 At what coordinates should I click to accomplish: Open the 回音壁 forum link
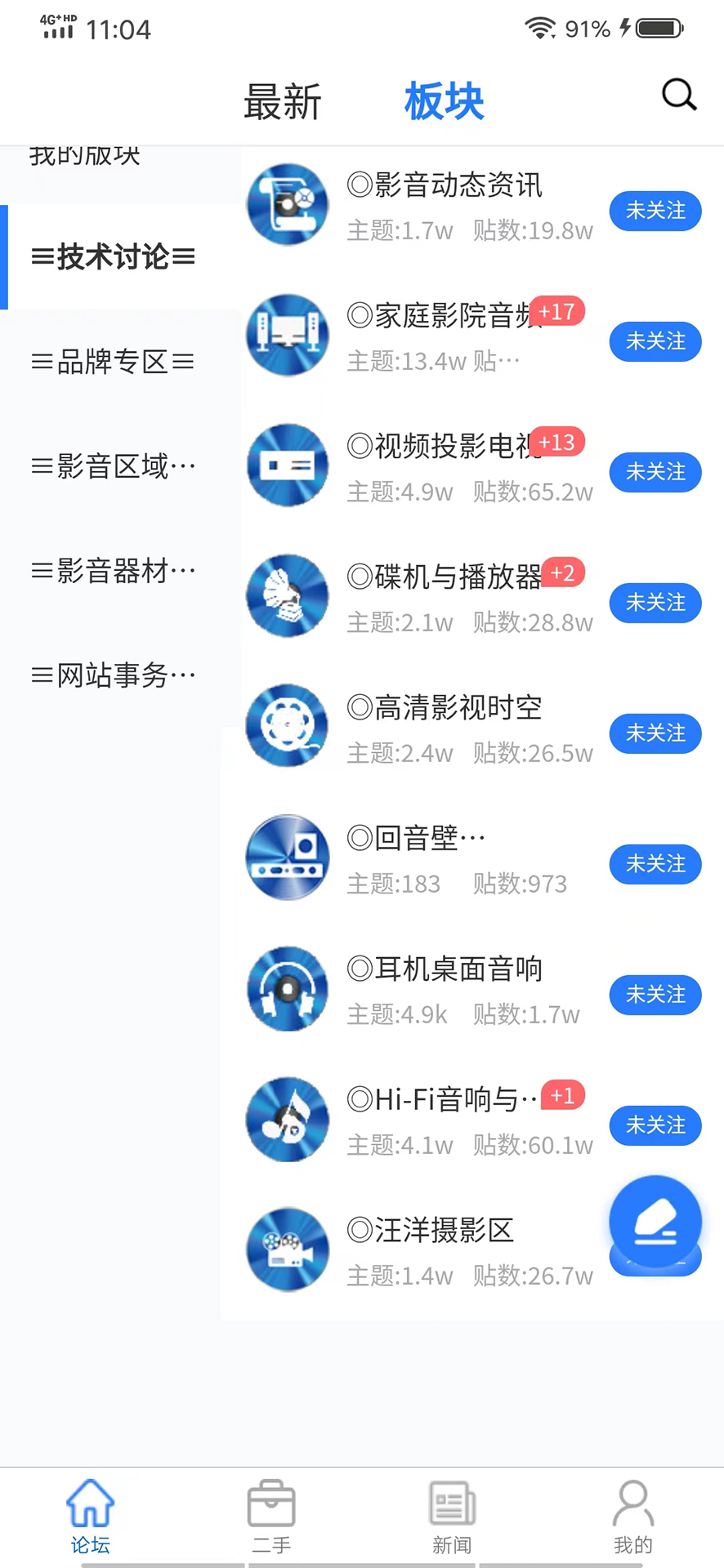tap(417, 838)
